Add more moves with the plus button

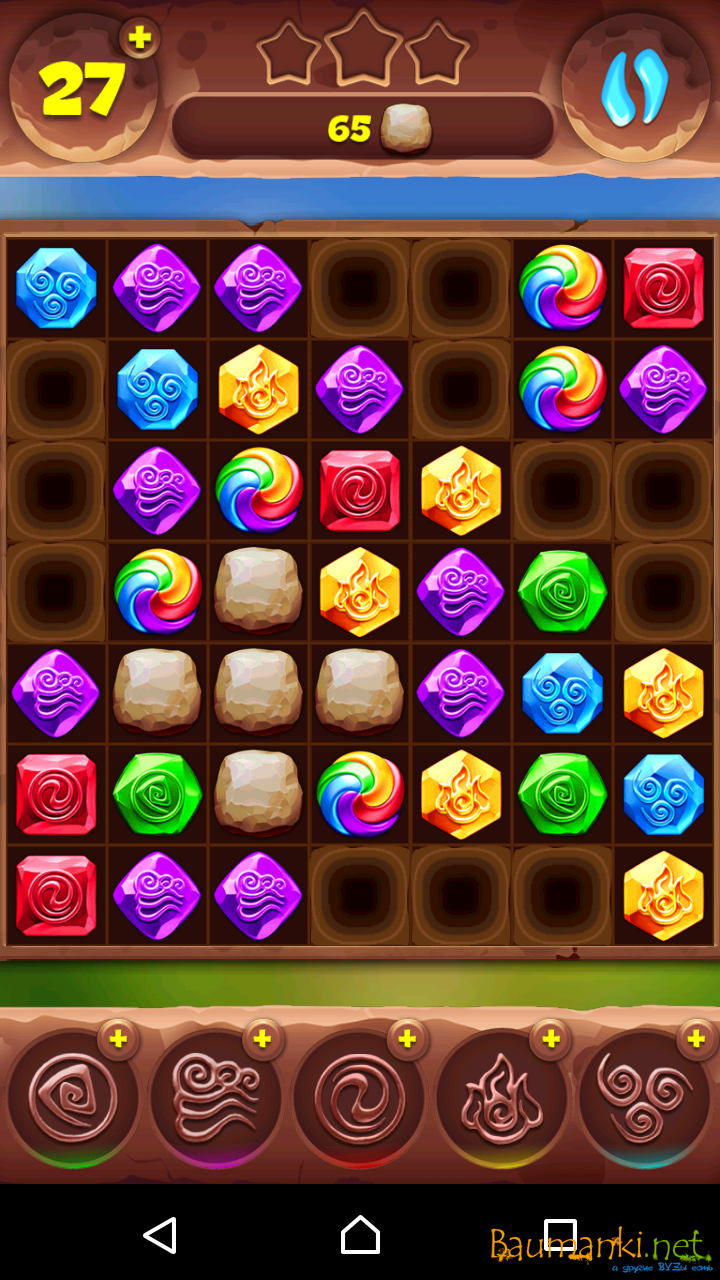coord(140,39)
